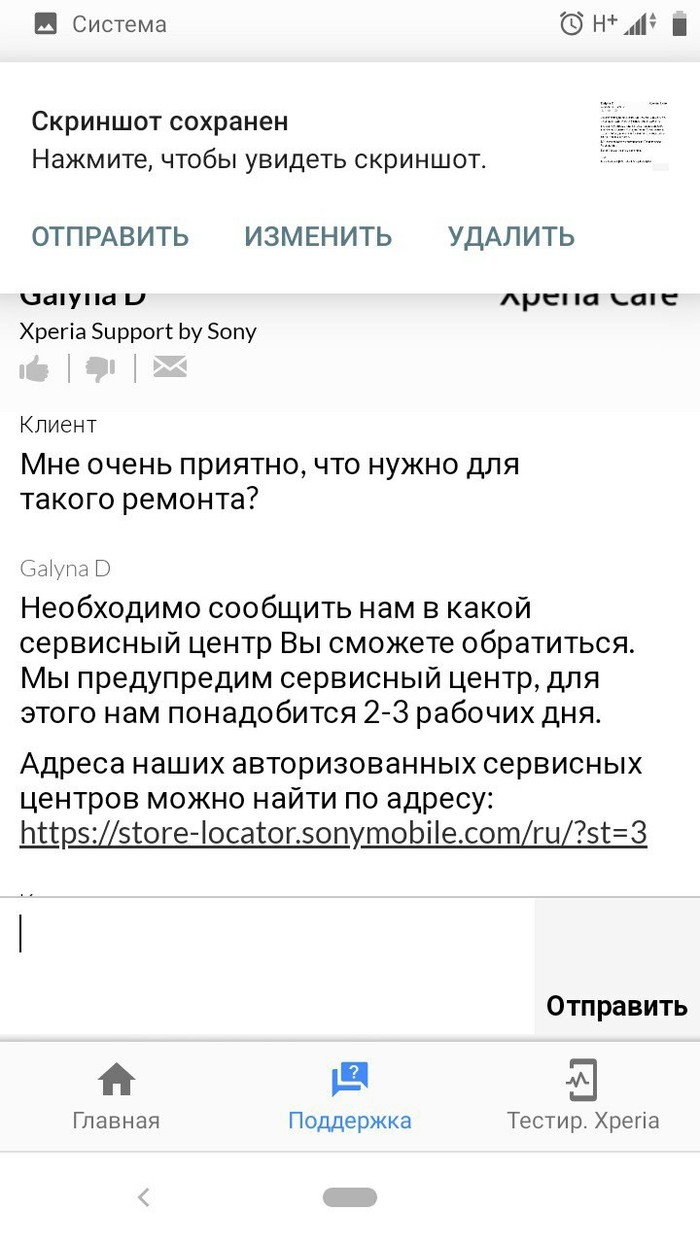Rate the agent with thumbs up
This screenshot has width=700, height=1244.
(x=35, y=369)
